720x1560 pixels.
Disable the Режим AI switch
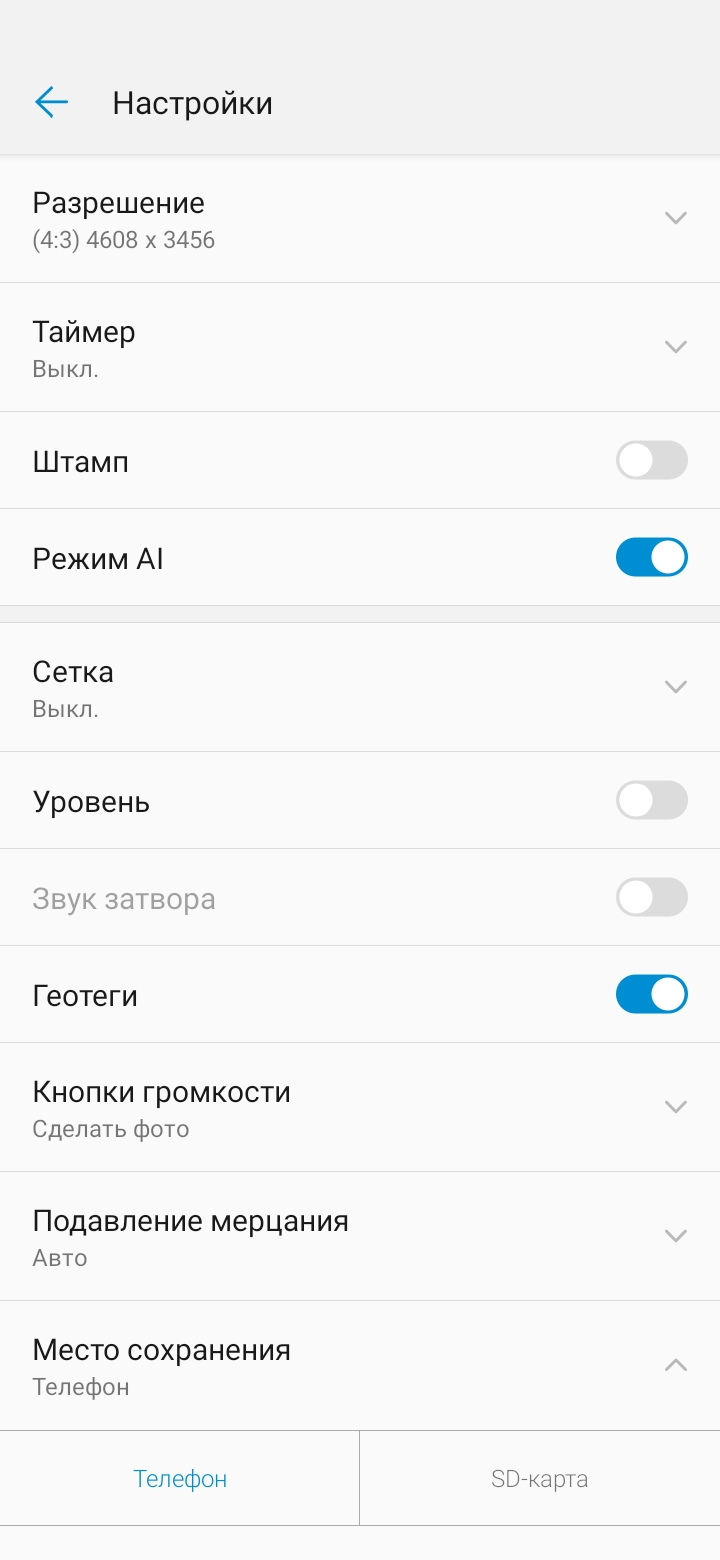pos(651,557)
